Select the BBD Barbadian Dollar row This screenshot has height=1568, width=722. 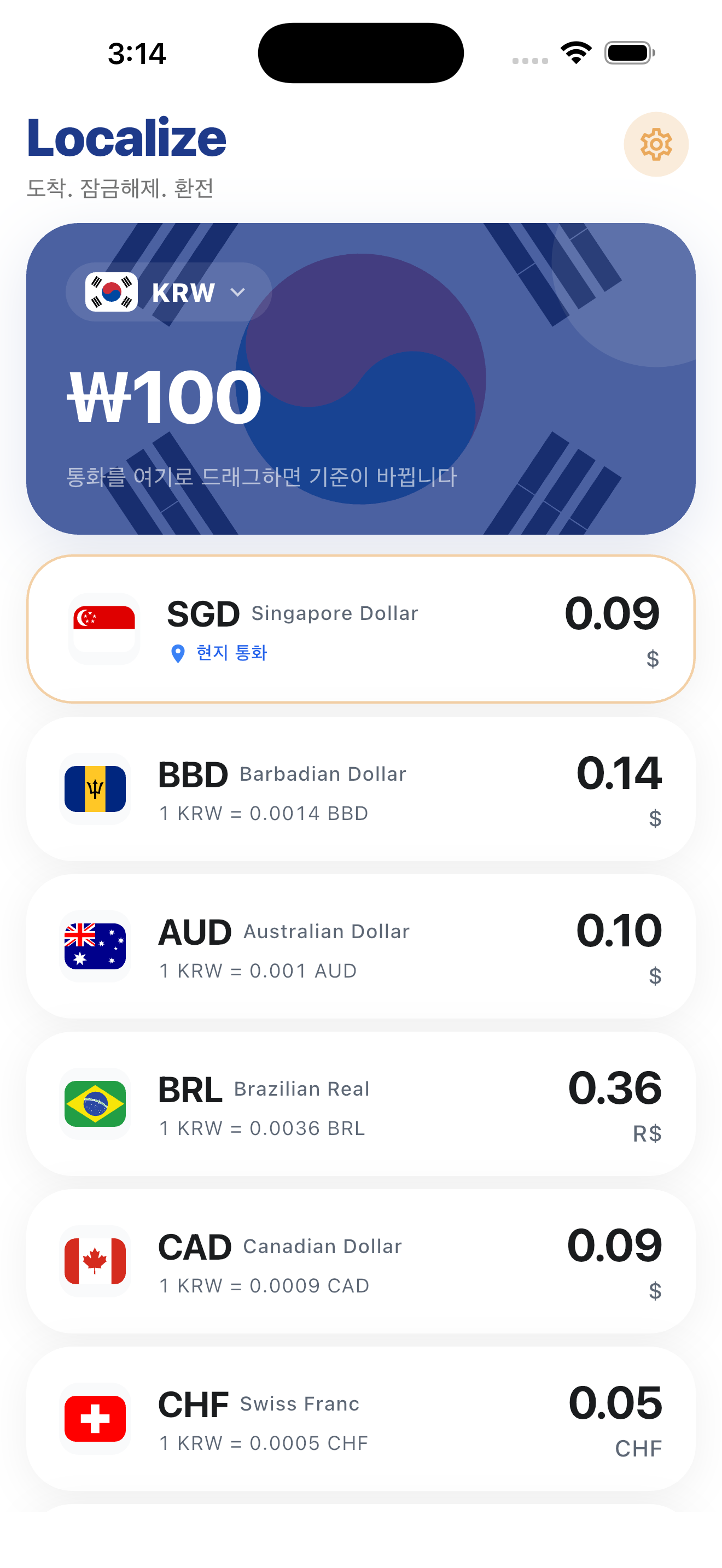360,792
